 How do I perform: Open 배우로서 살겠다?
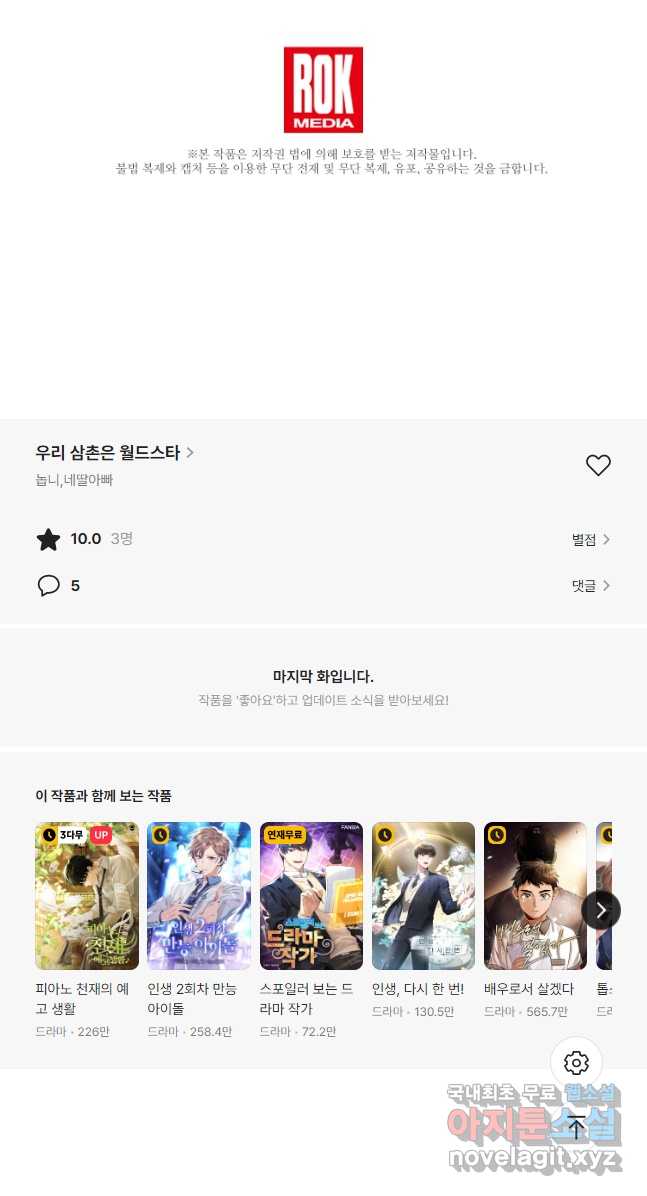tap(535, 896)
